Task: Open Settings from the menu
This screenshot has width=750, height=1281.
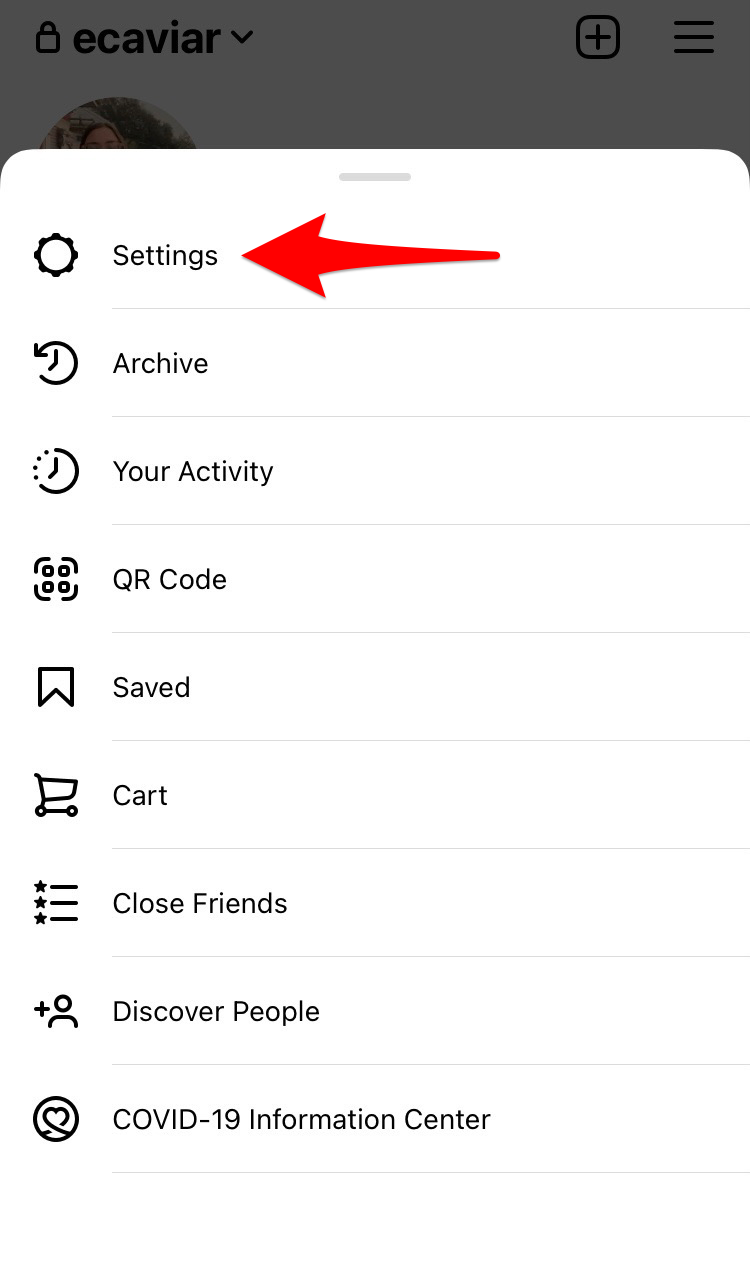Action: 375,255
